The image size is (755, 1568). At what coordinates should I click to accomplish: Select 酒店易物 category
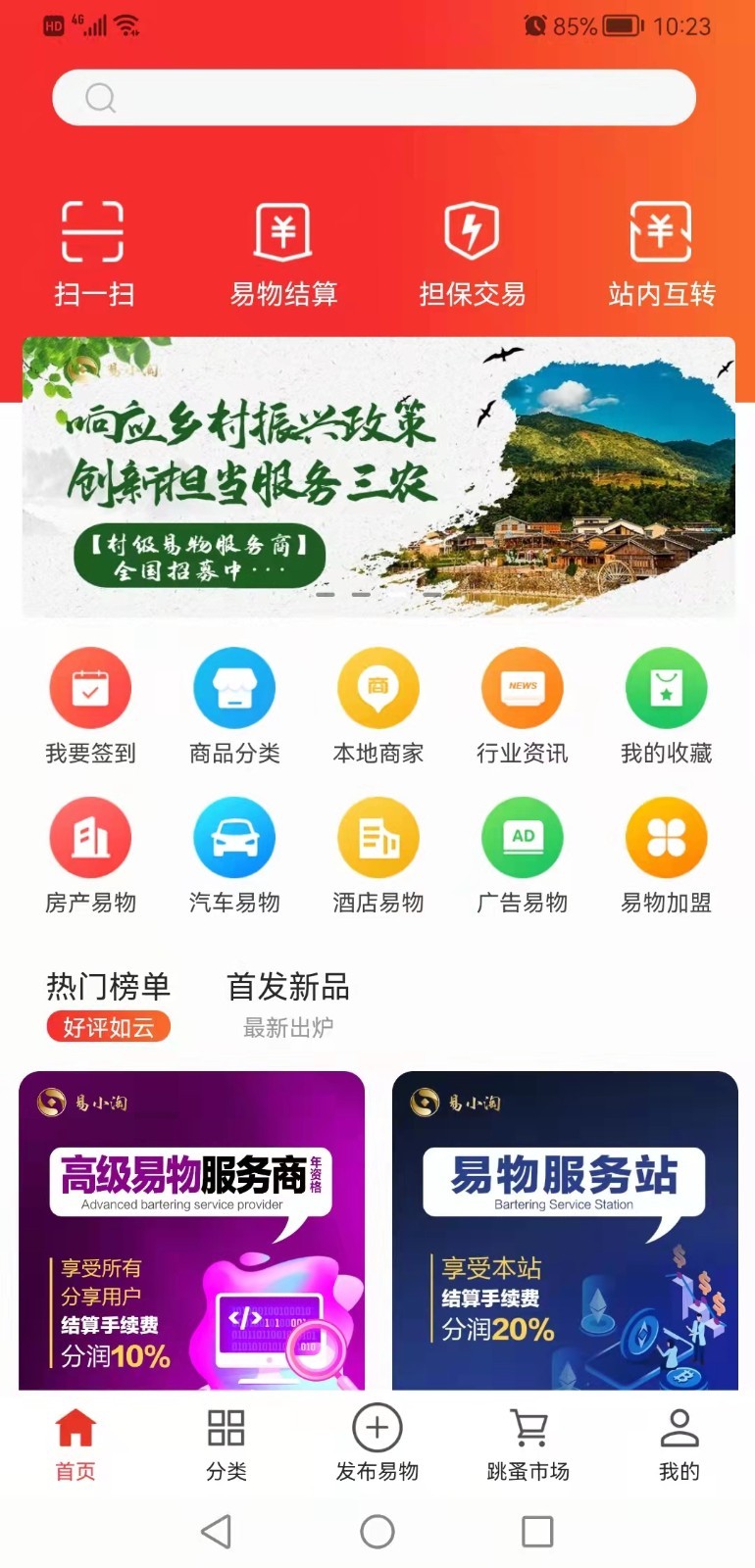tap(378, 855)
